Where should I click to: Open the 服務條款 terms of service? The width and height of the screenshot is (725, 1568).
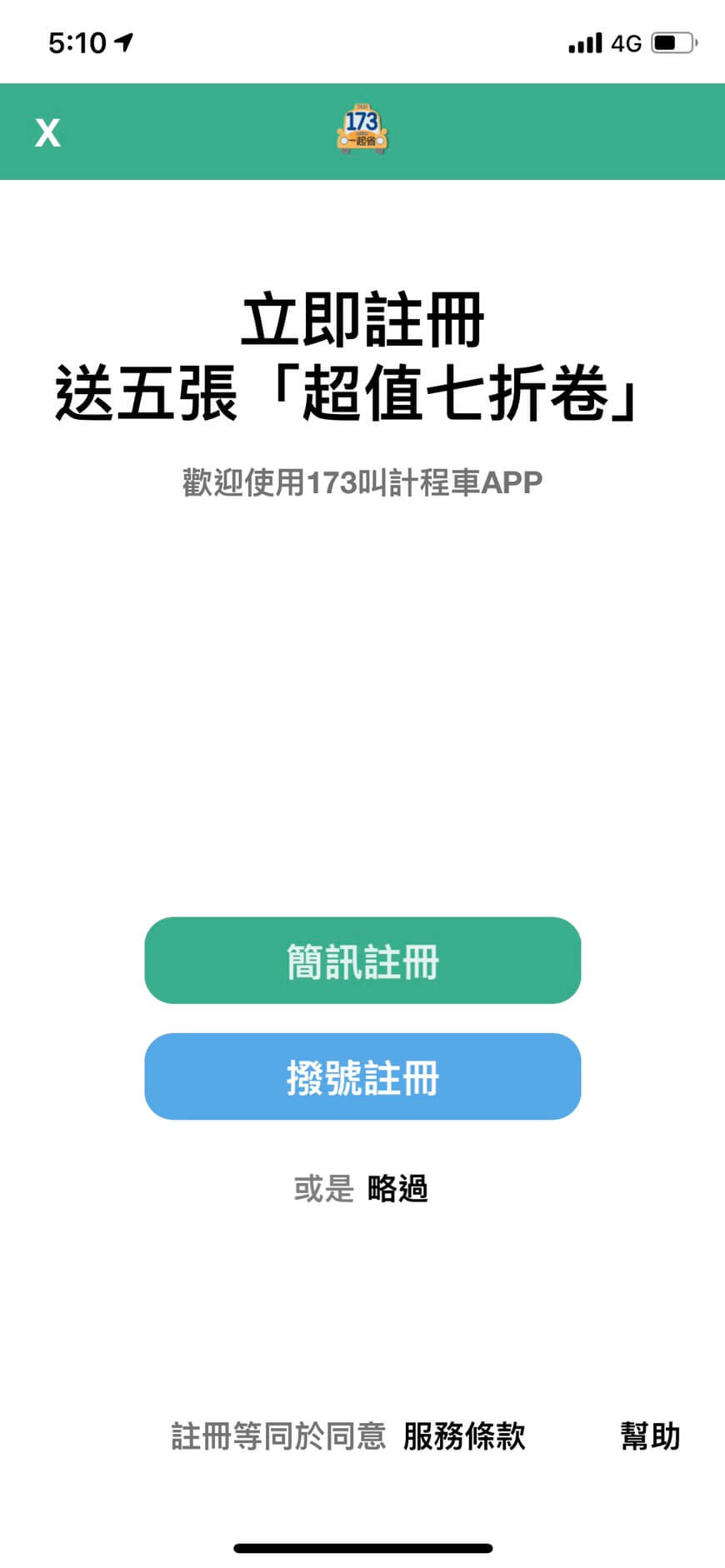pos(464,1436)
